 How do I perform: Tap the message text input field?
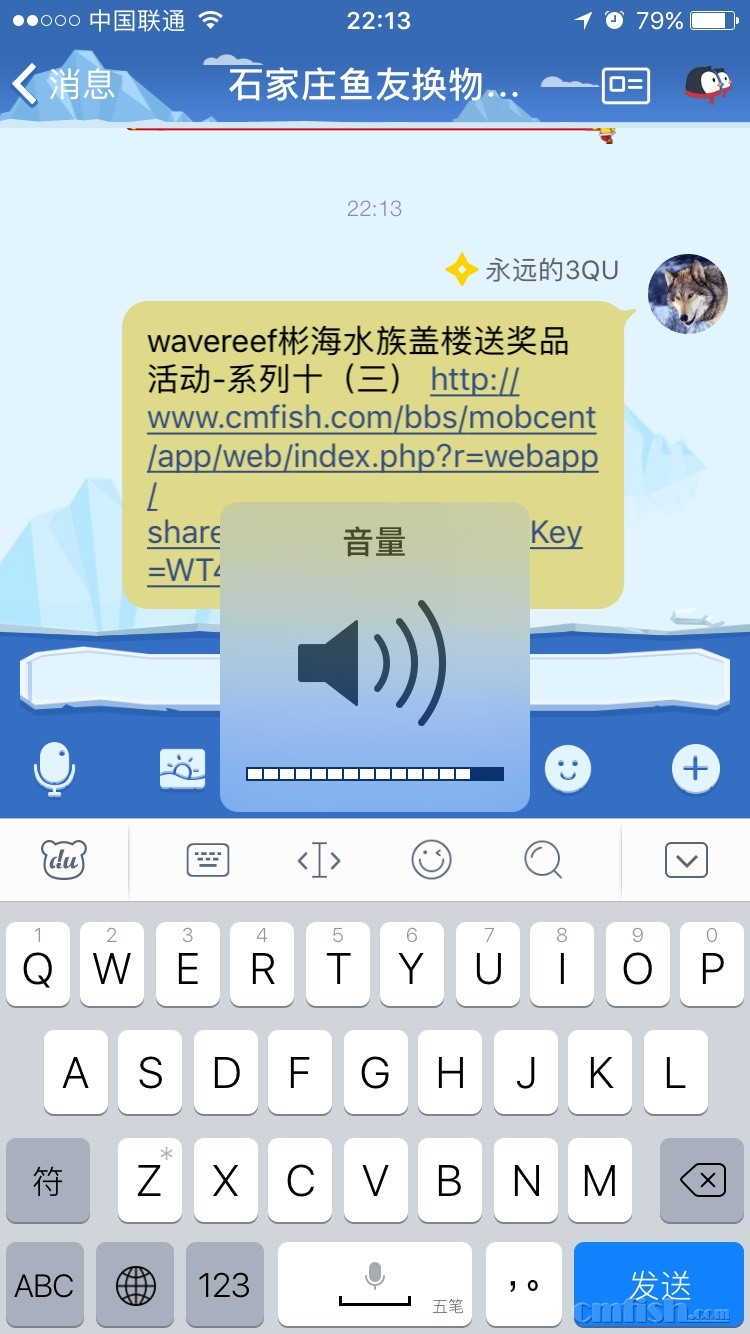[120, 680]
